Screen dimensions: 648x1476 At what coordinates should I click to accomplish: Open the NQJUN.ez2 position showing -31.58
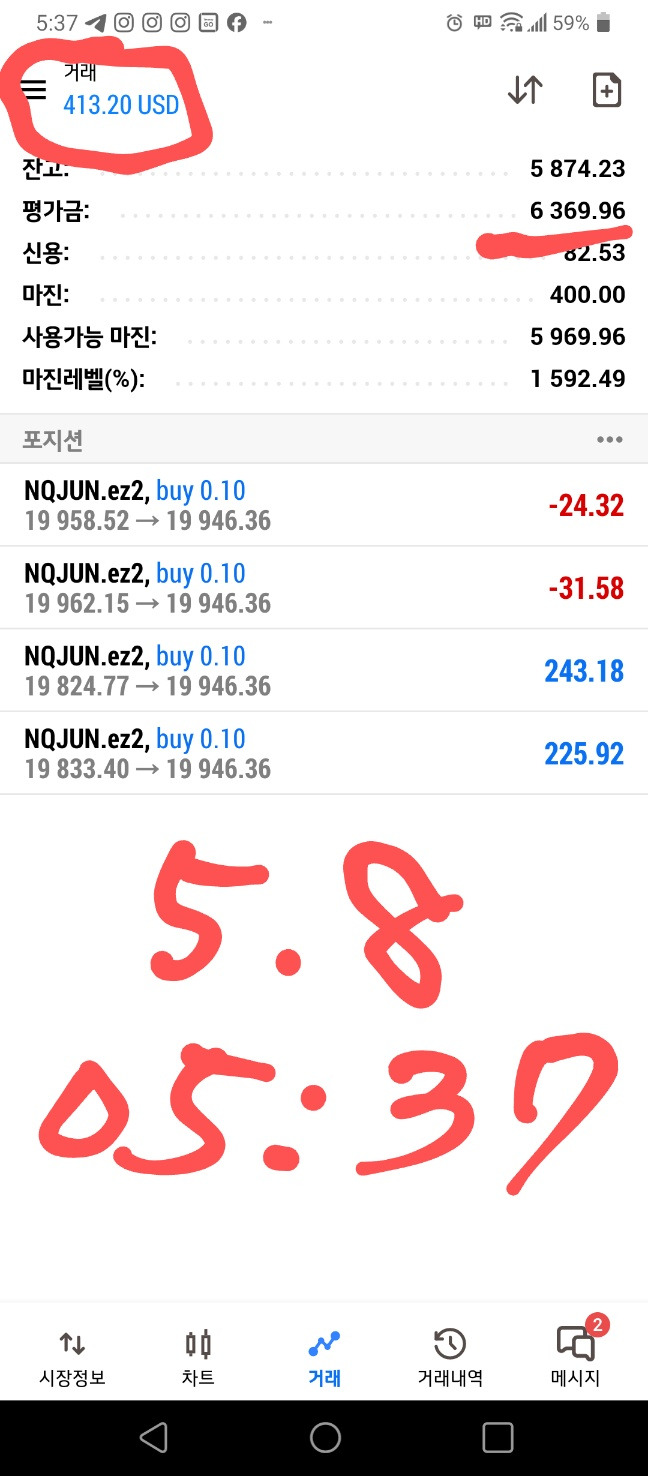coord(324,588)
